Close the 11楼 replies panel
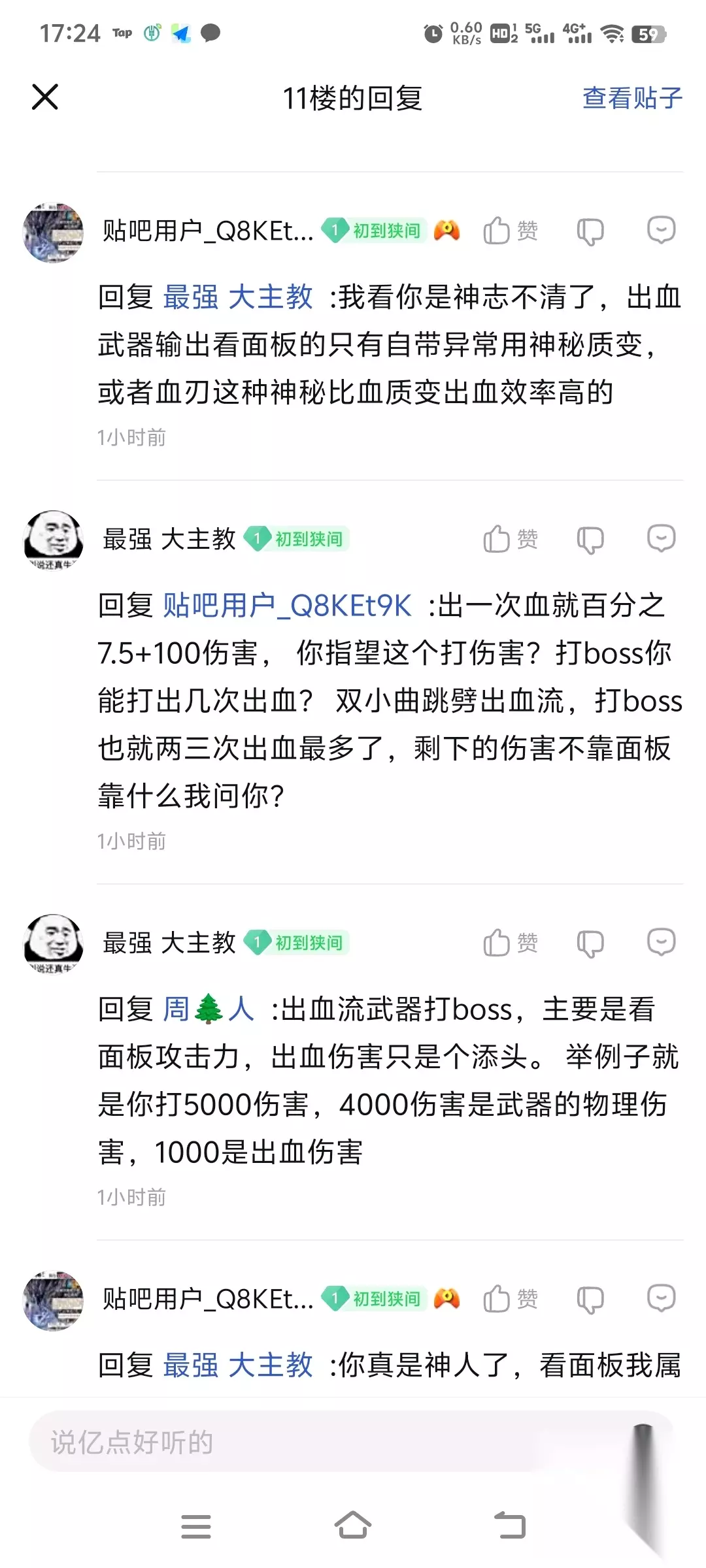The width and height of the screenshot is (706, 1568). 45,97
